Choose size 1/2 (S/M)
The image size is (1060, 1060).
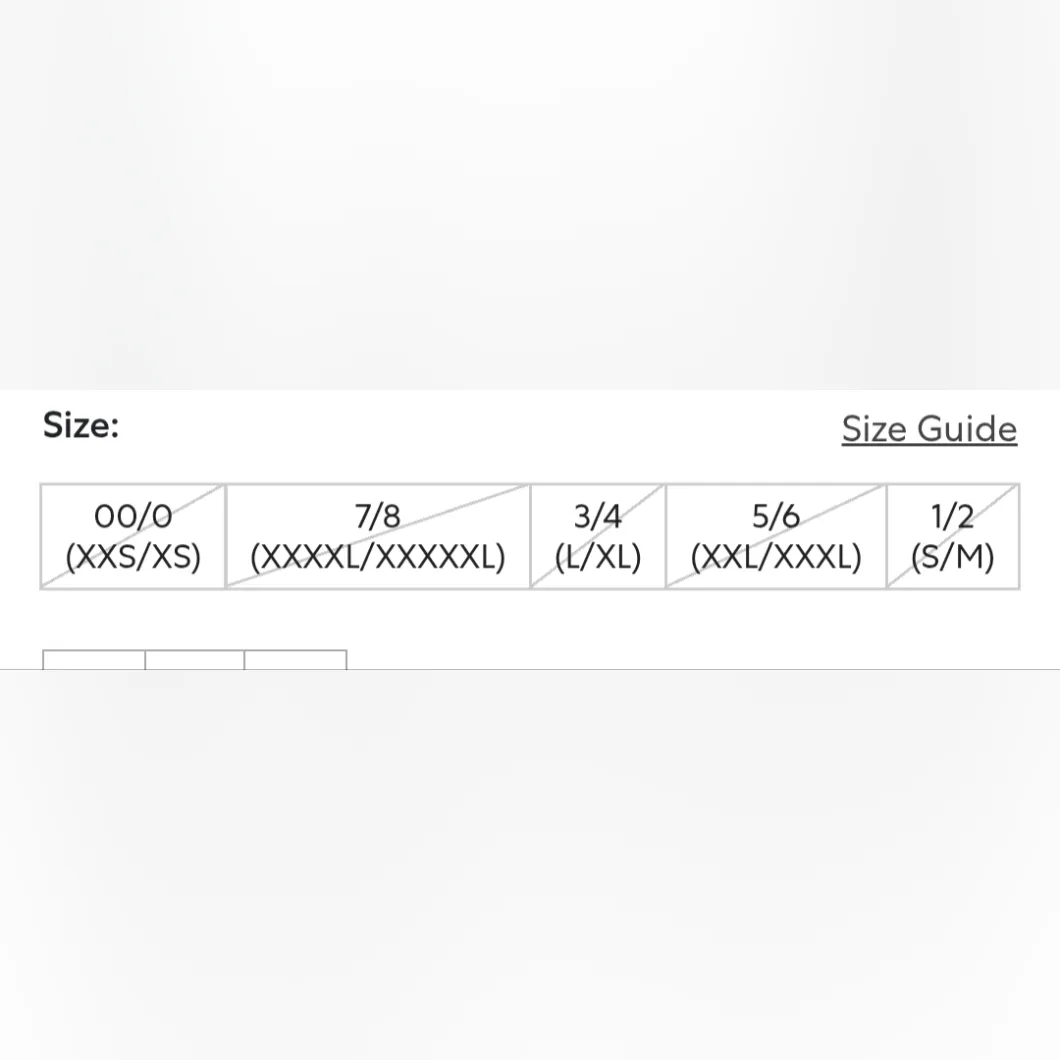tap(952, 537)
